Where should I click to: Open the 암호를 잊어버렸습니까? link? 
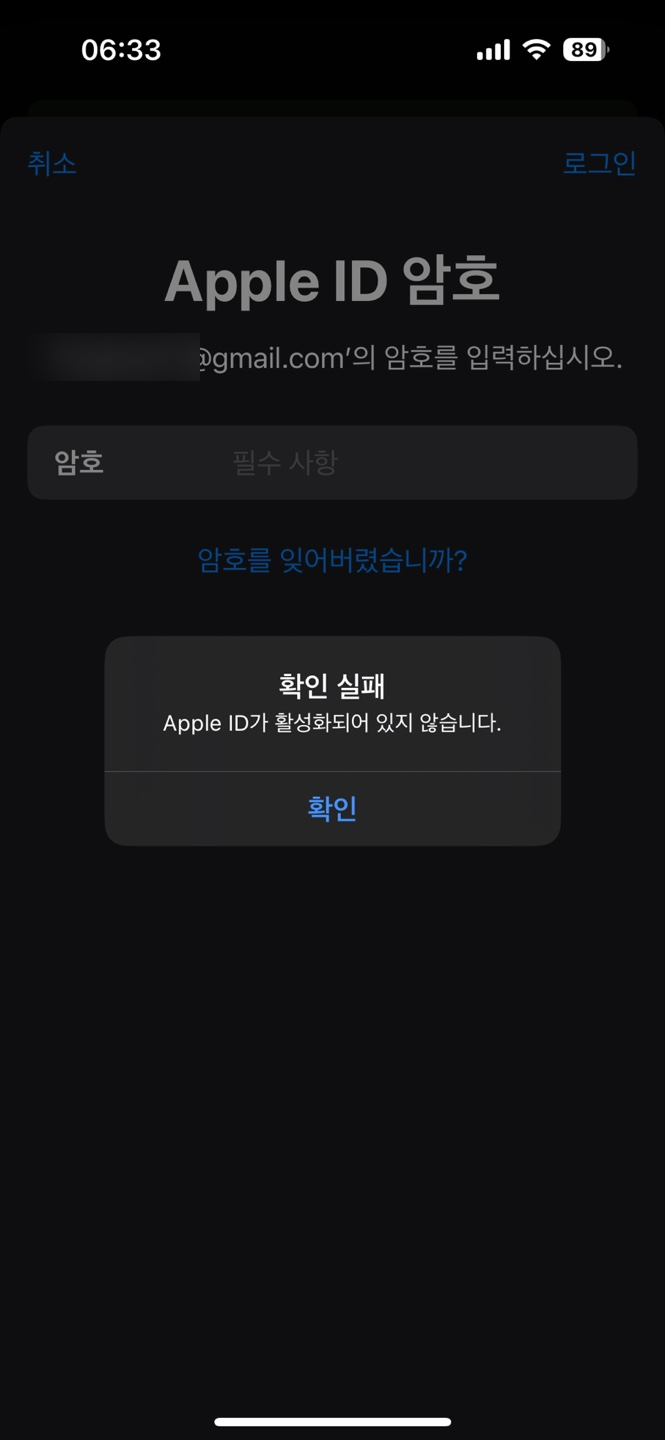click(x=332, y=559)
